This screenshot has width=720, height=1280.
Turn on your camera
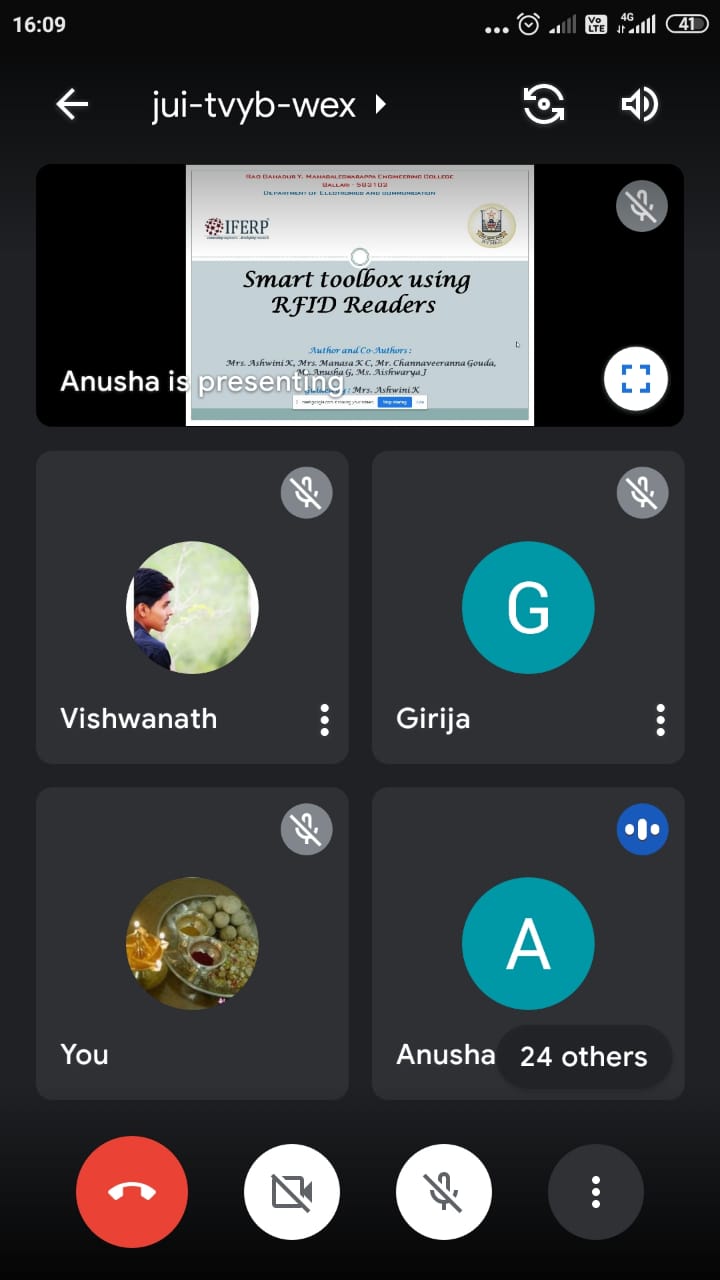[292, 1192]
